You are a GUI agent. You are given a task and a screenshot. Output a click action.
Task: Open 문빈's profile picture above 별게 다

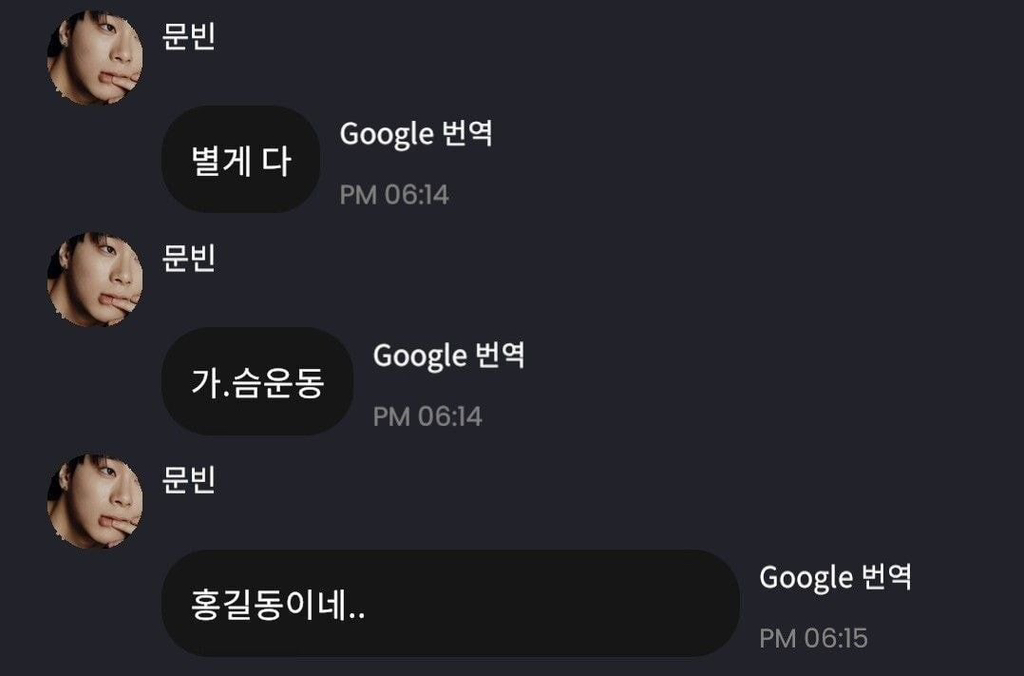95,57
